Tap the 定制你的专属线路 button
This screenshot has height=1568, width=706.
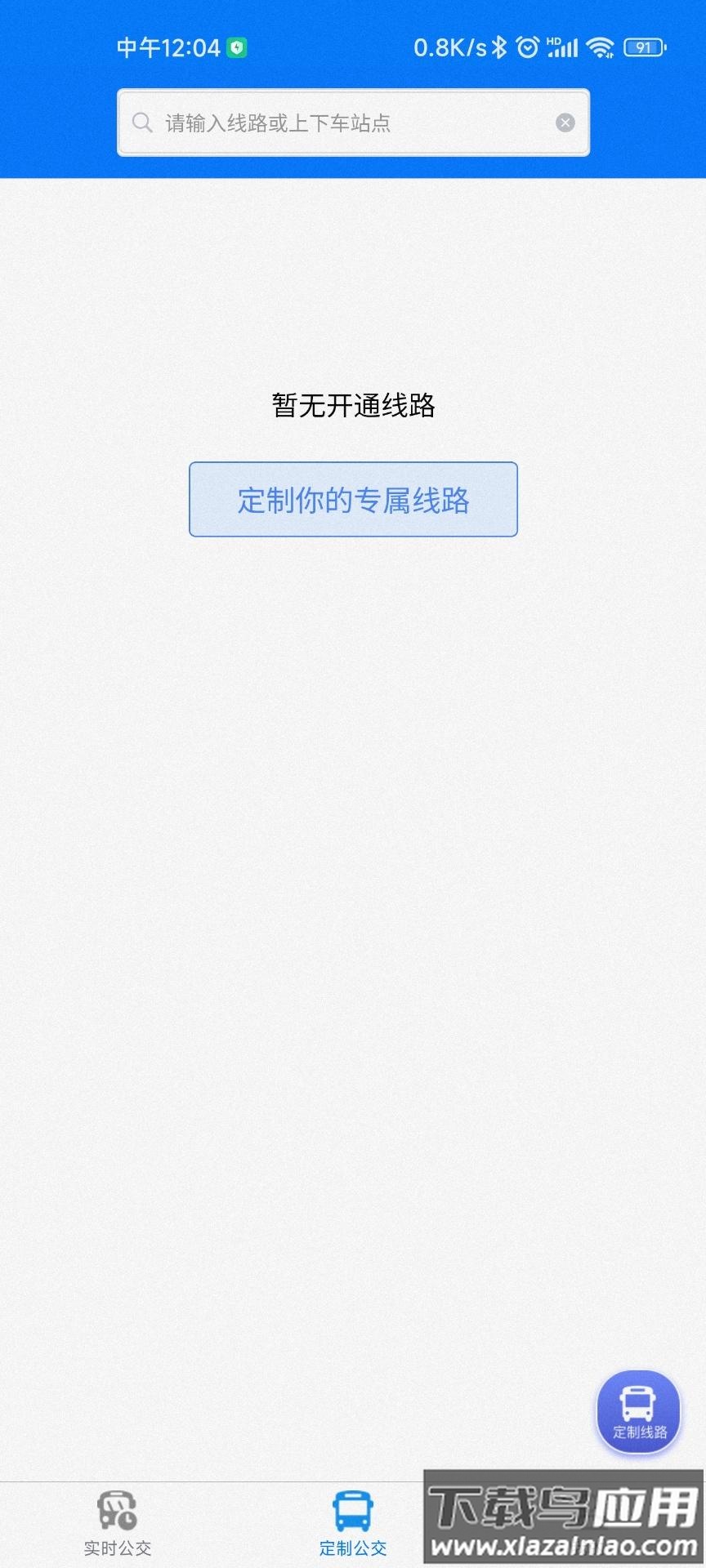pos(353,500)
